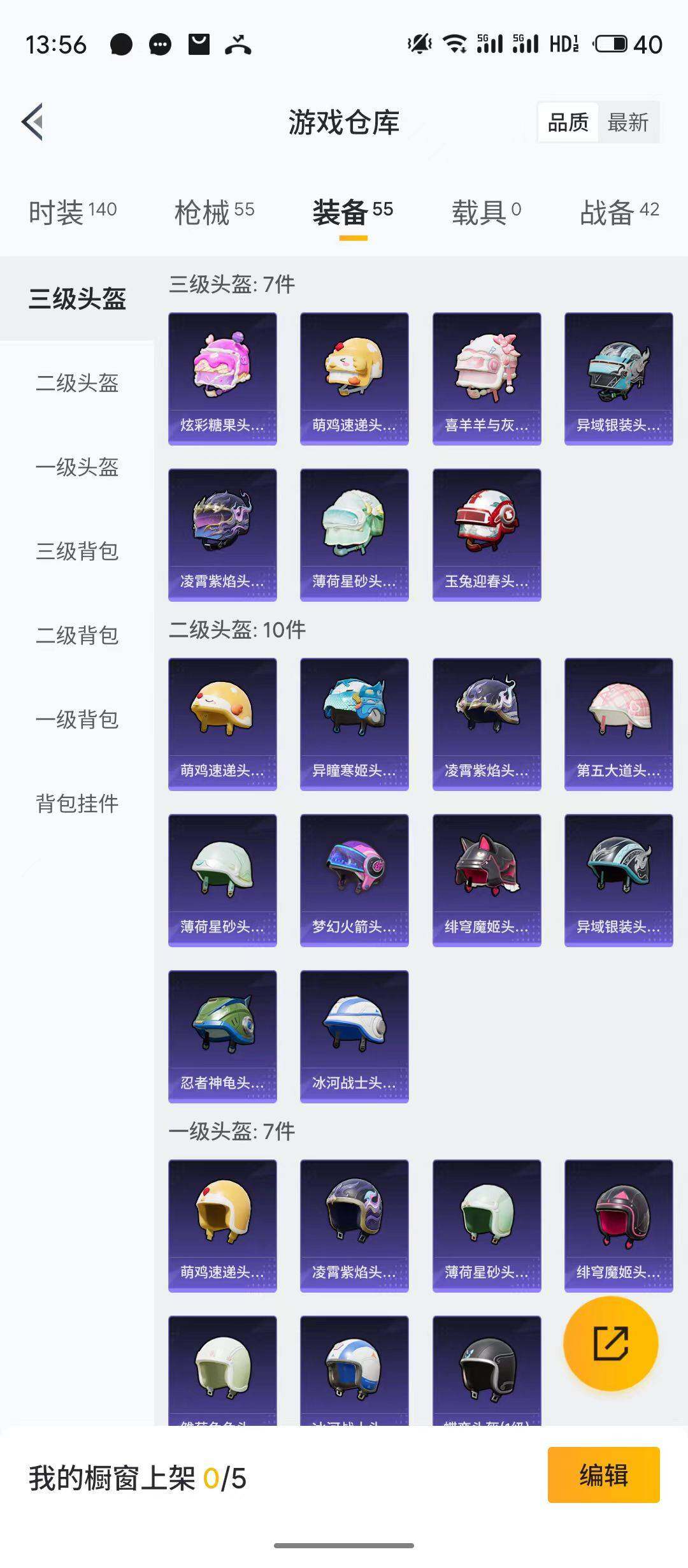Screen dimensions: 688x1568
Task: Select the 梦幻火箭 helmet
Action: [x=354, y=880]
